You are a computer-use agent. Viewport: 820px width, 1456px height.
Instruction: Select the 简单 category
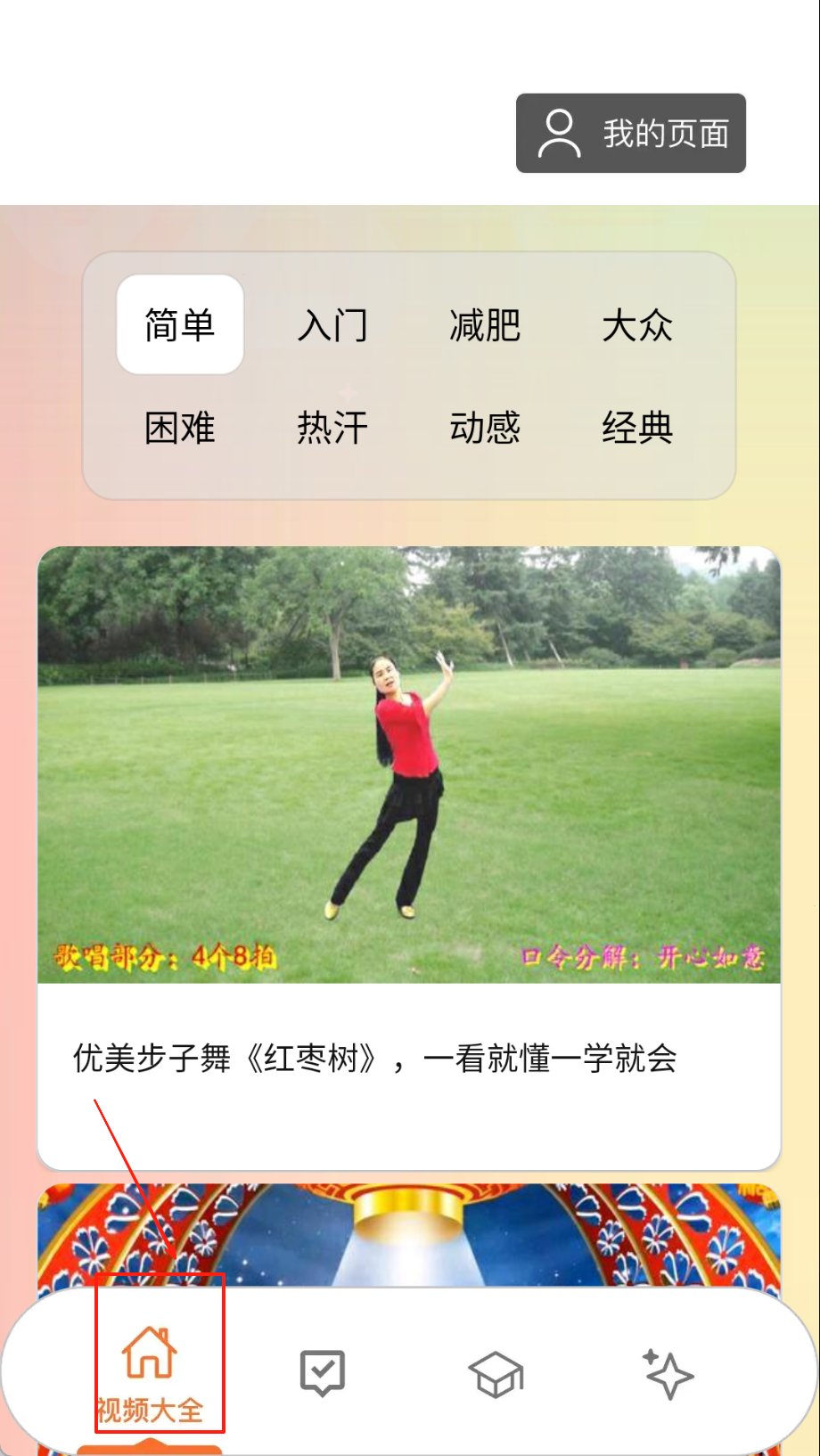180,325
